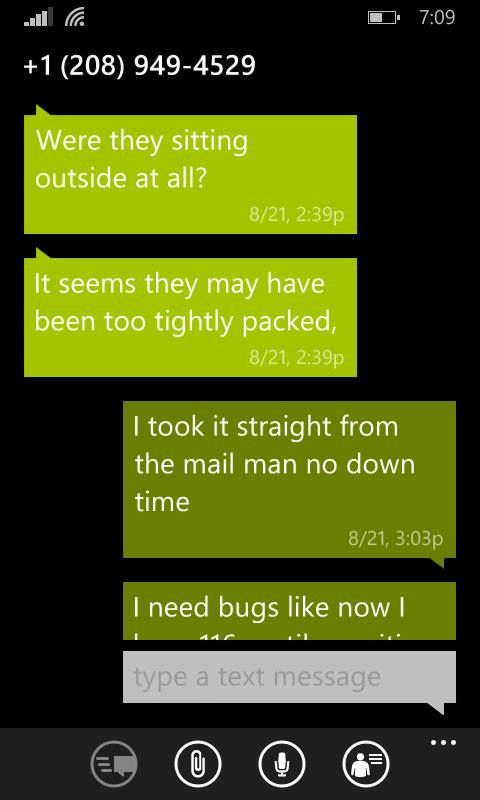The image size is (480, 800).
Task: Open the contact details icon
Action: pyautogui.click(x=366, y=764)
